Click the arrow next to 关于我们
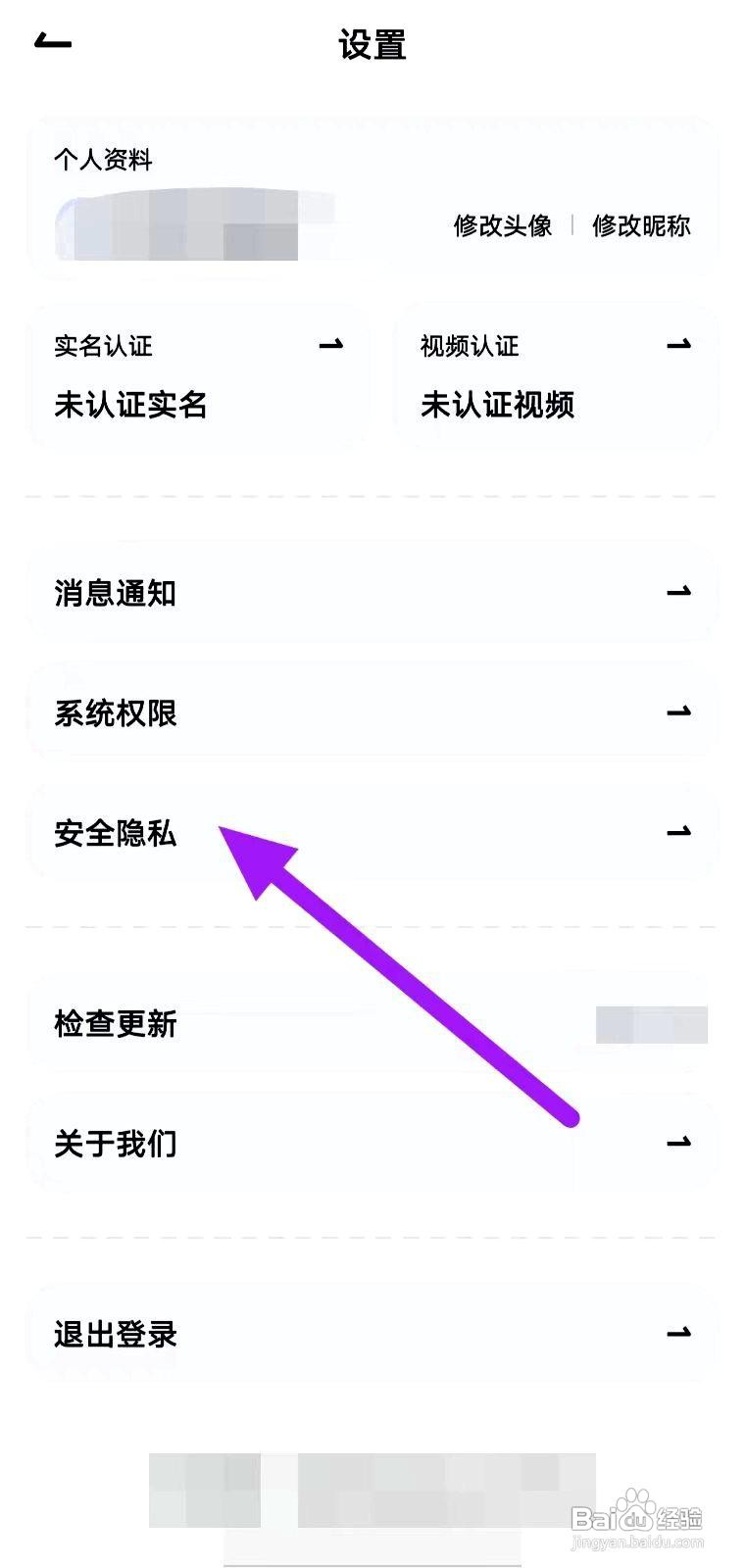The image size is (745, 1568). click(x=678, y=1143)
